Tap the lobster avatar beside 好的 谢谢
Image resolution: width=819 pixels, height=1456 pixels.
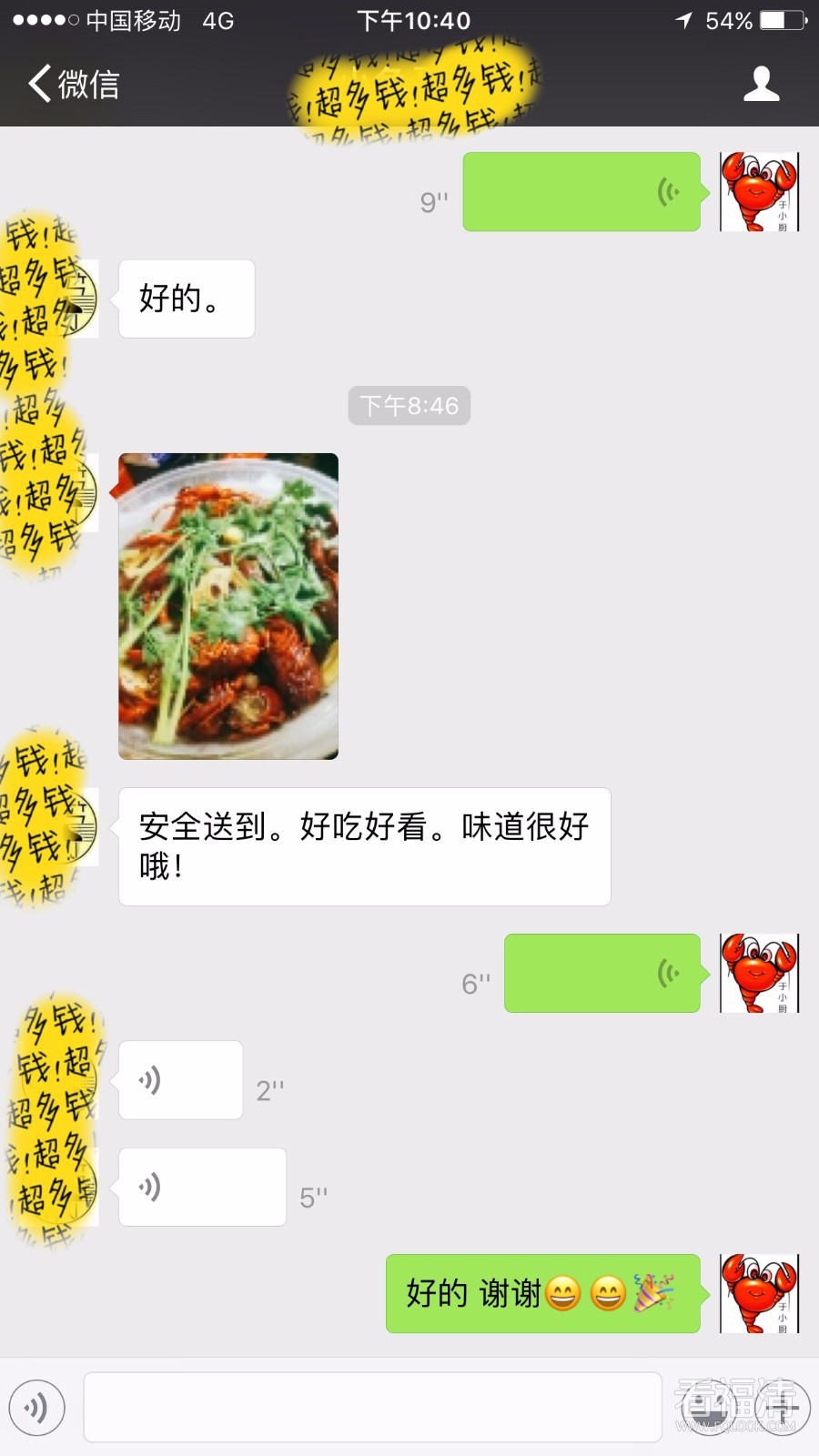(x=759, y=1294)
